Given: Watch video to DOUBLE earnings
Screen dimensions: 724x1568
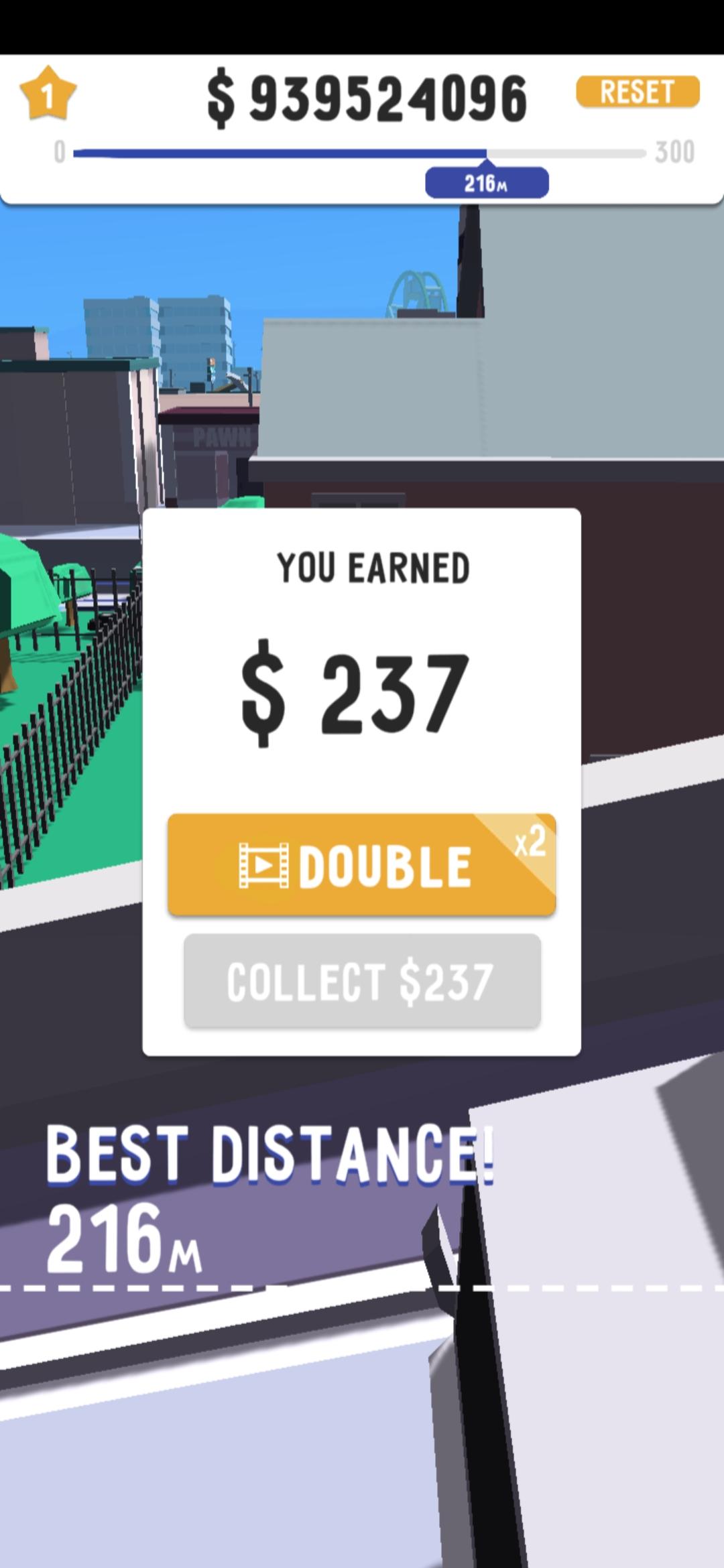Looking at the screenshot, I should tap(361, 865).
